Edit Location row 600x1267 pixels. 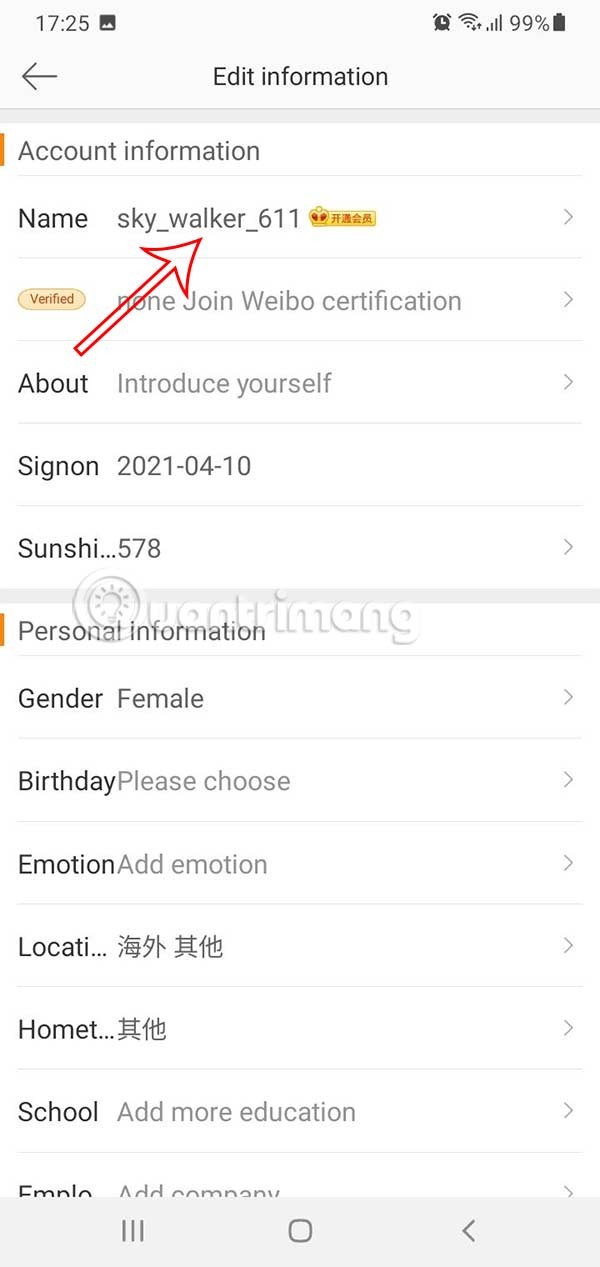click(300, 946)
